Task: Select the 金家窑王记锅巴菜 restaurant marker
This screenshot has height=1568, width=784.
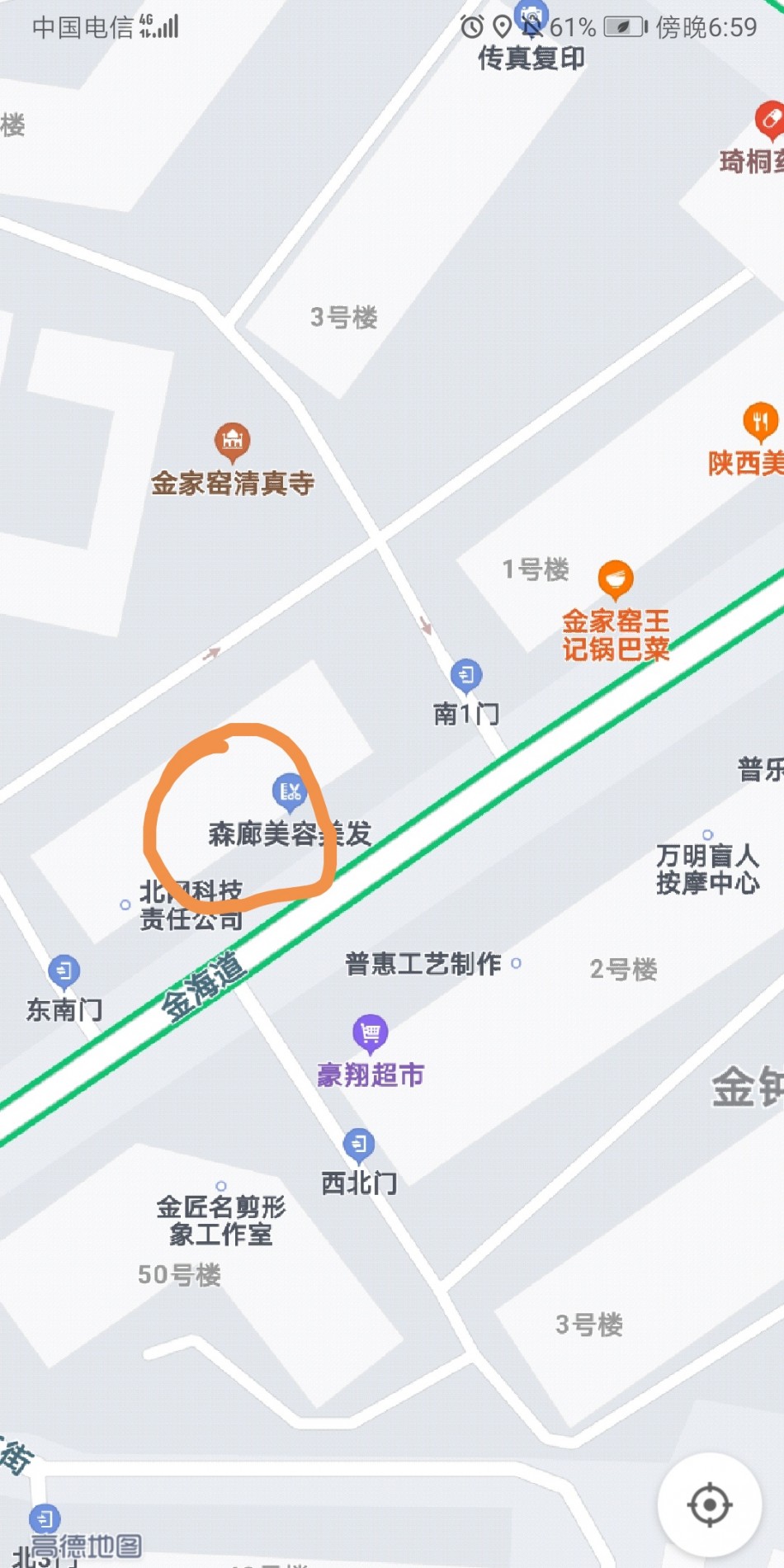Action: 615,579
